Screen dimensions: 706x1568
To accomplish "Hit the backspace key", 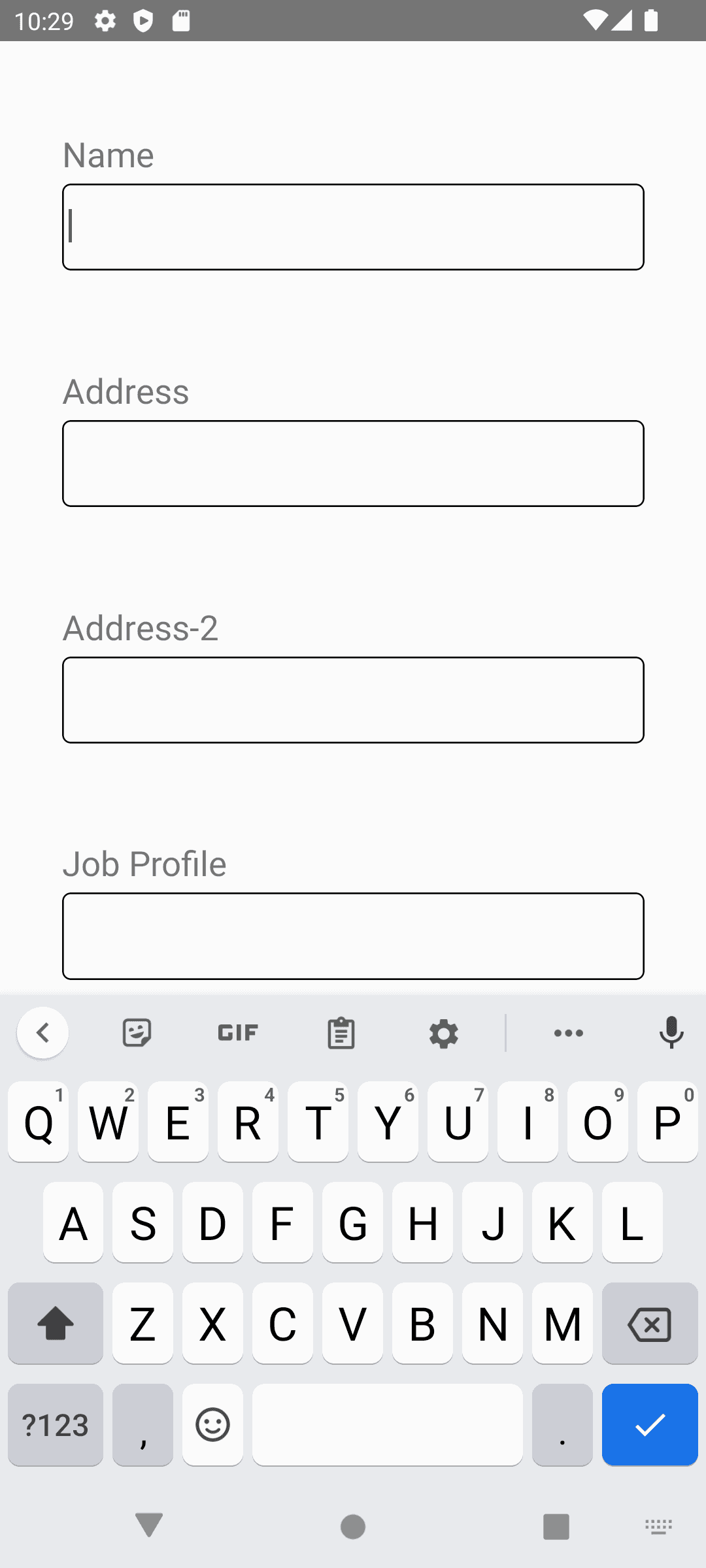I will [x=650, y=1324].
